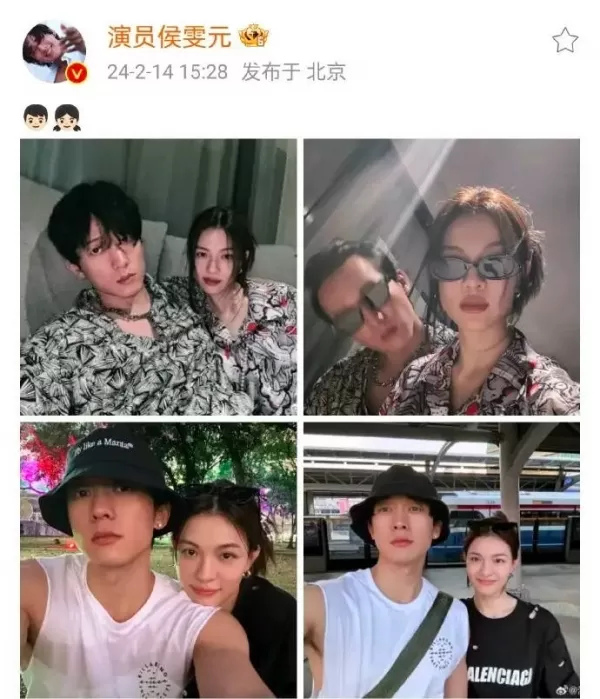The height and width of the screenshot is (699, 600).
Task: Open the photo of matching patterned shirts on the sofa
Action: click(x=158, y=276)
